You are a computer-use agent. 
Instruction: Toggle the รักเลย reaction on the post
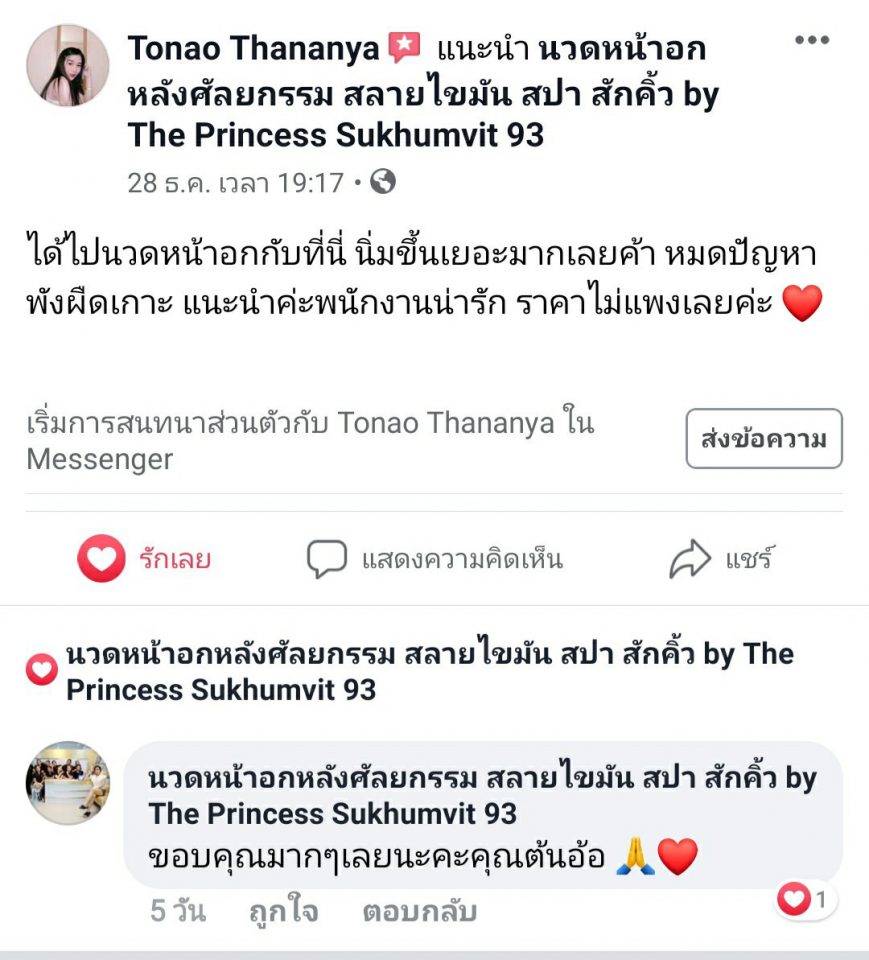(145, 558)
